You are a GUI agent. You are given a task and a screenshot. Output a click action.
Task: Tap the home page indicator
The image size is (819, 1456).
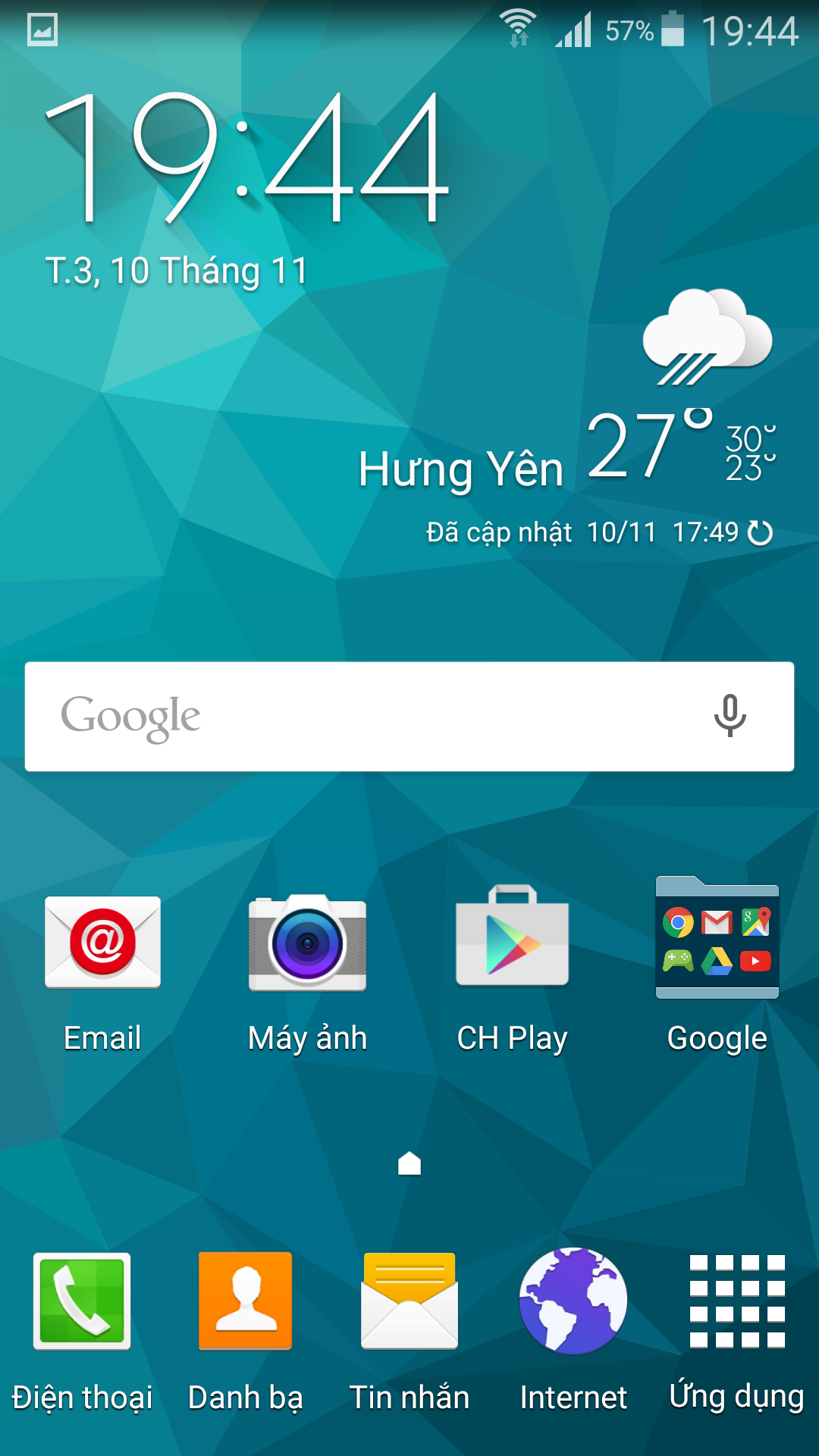tap(409, 1163)
